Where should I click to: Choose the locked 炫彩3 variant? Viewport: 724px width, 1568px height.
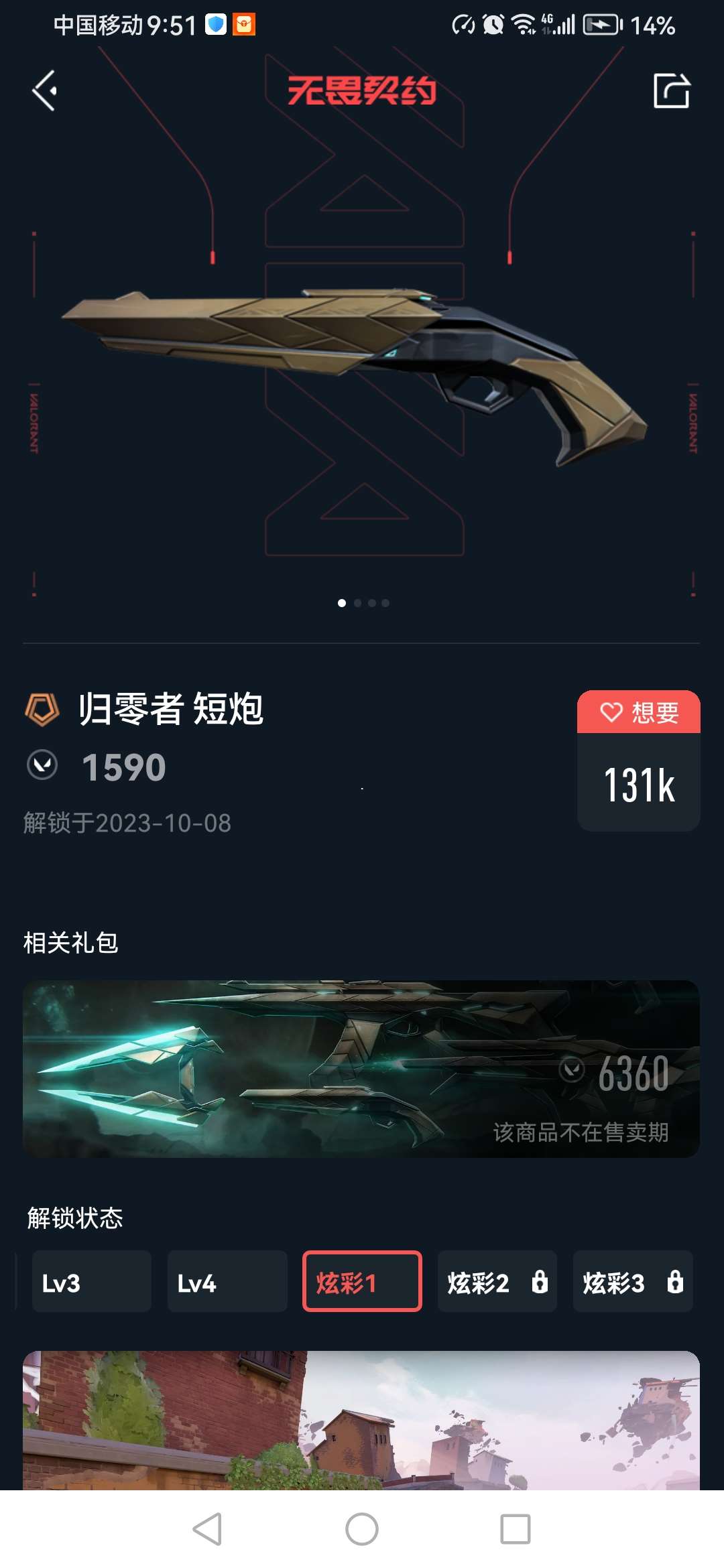pyautogui.click(x=632, y=1281)
